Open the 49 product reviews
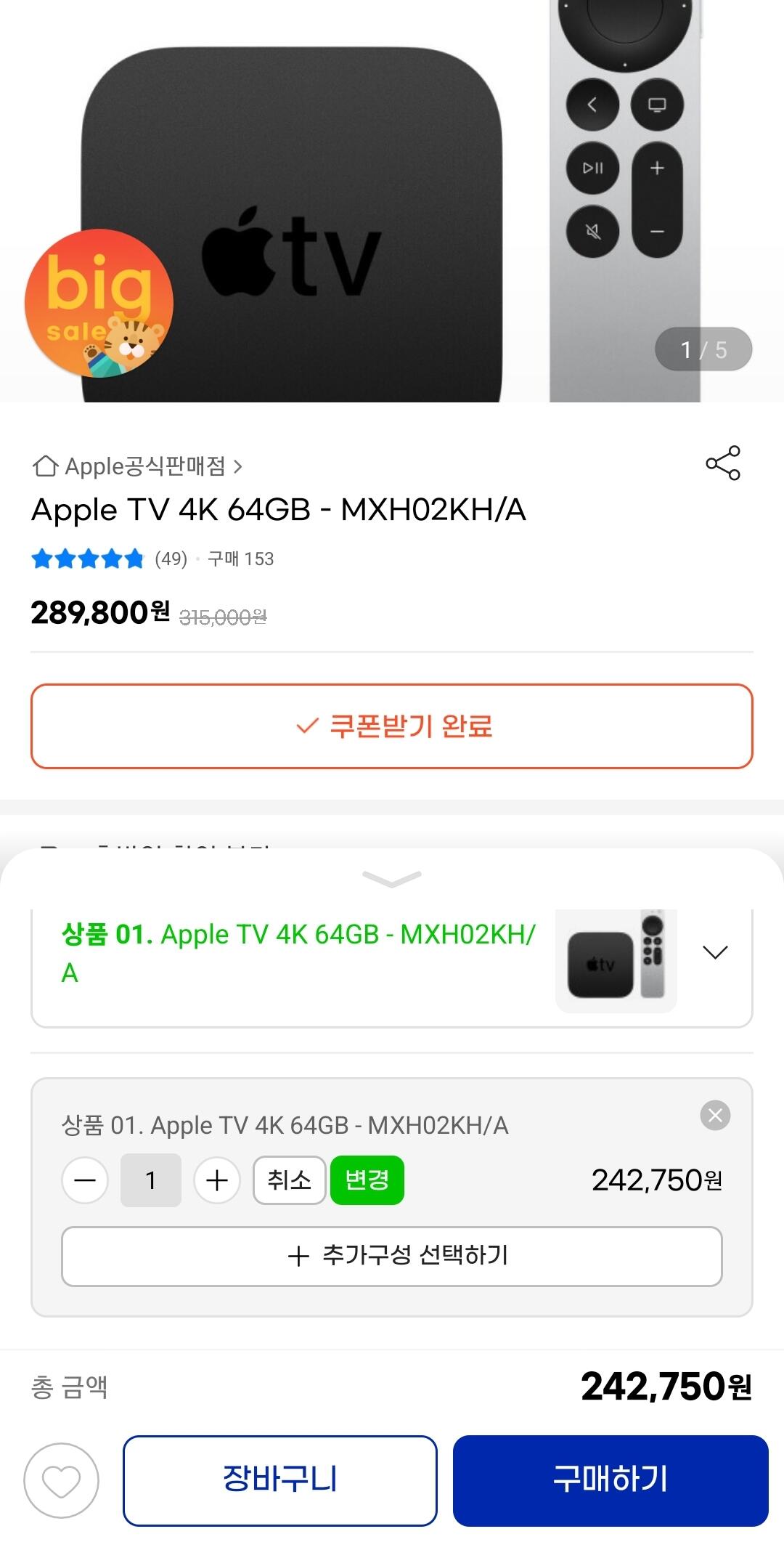Screen dimensions: 784x1542 coord(171,559)
